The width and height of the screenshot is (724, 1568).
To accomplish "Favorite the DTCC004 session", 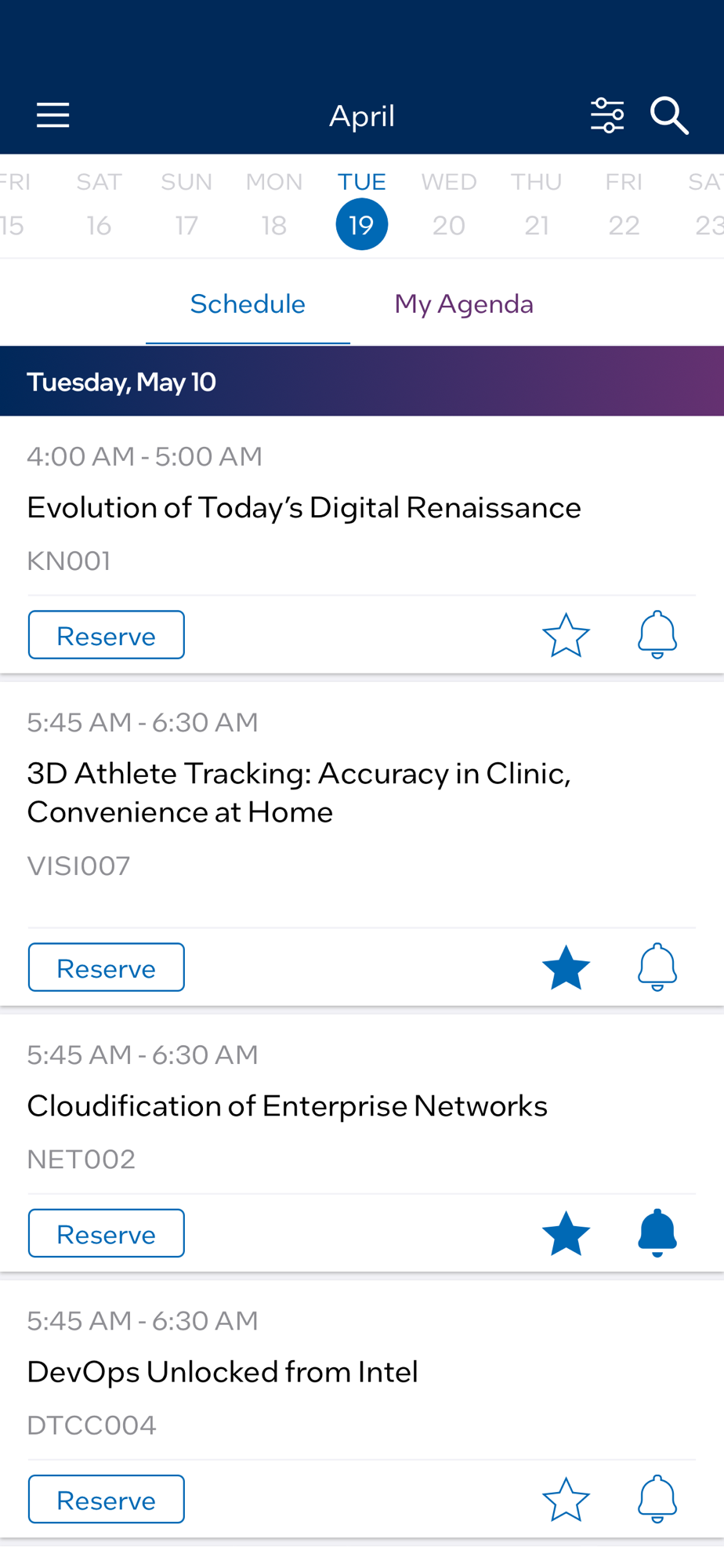I will pyautogui.click(x=566, y=1499).
